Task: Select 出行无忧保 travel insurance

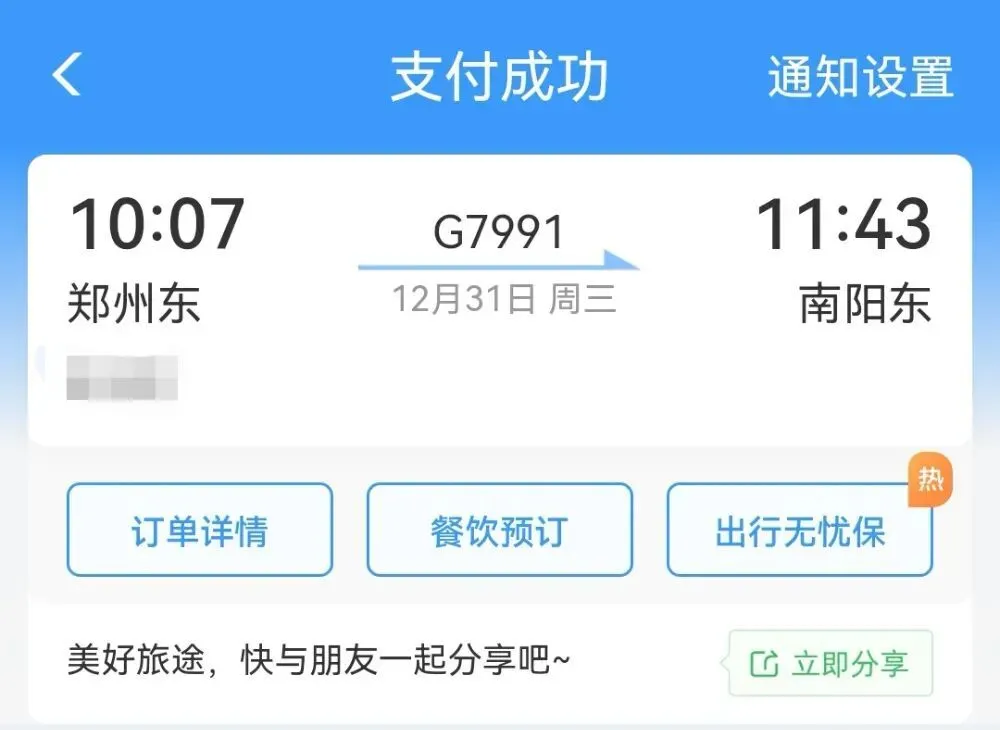Action: [799, 530]
